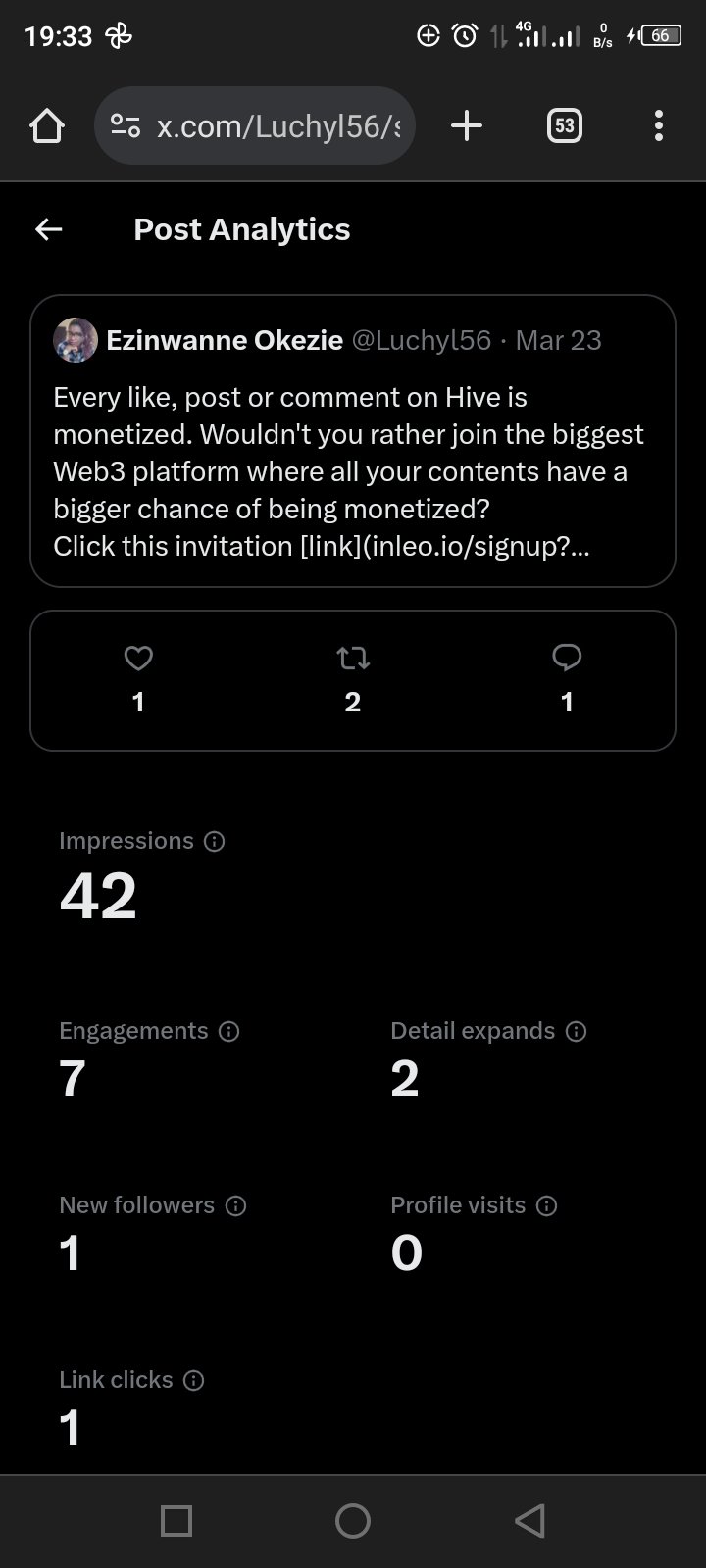
Task: Open the browser home page
Action: point(47,125)
